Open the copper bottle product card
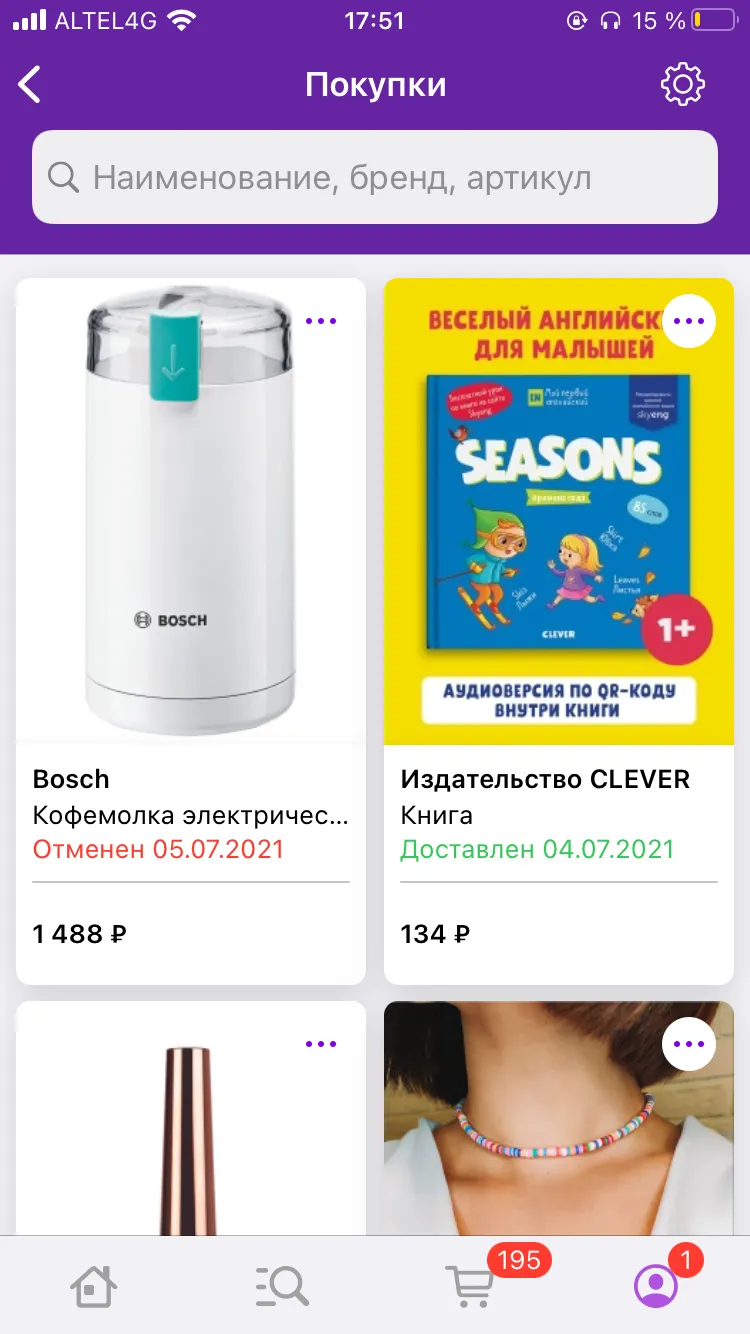Image resolution: width=750 pixels, height=1334 pixels. (x=191, y=1118)
